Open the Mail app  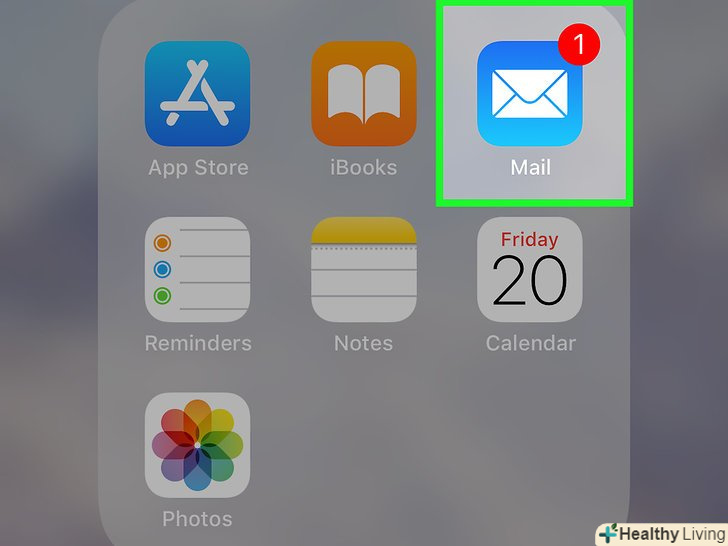coord(530,95)
